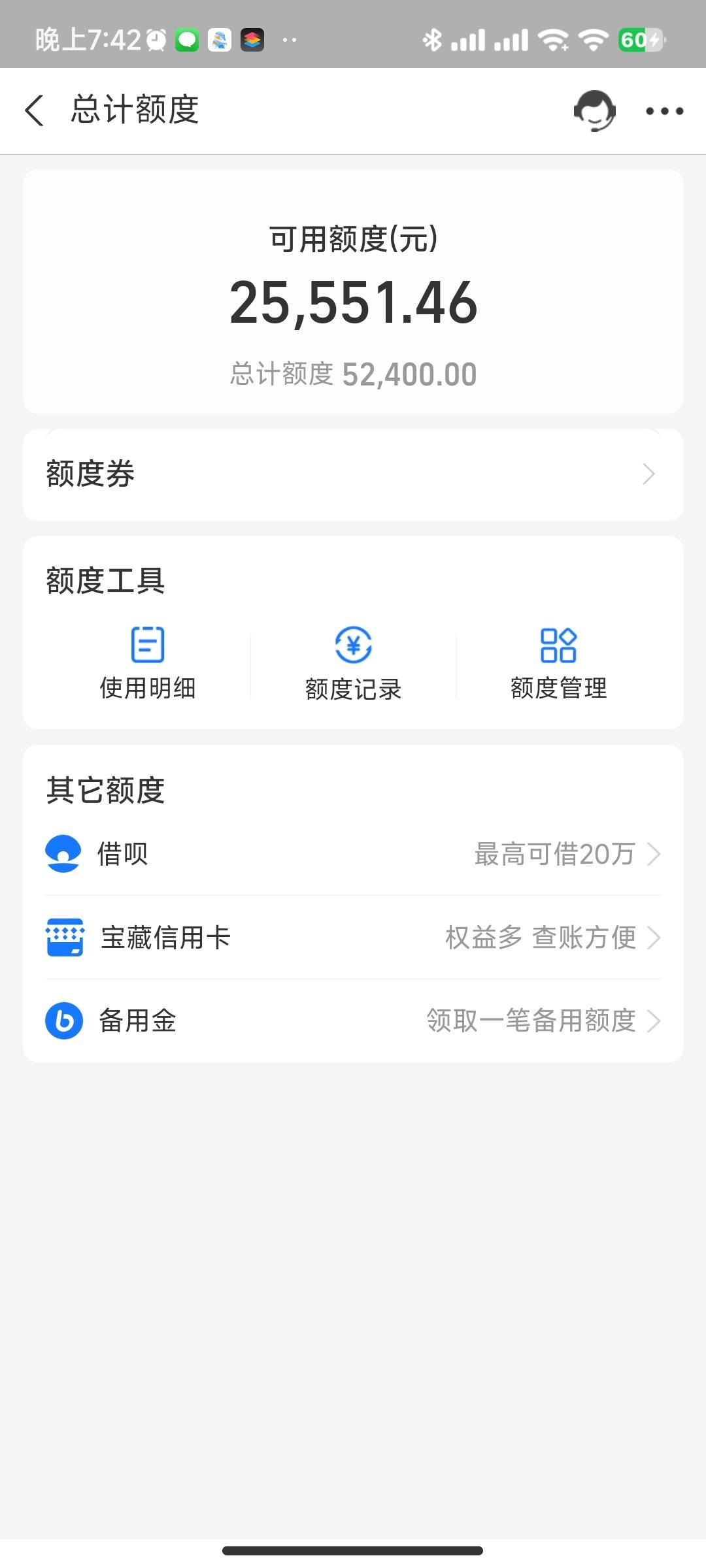Open the 备用金 row
This screenshot has height=1568, width=706.
click(353, 1021)
